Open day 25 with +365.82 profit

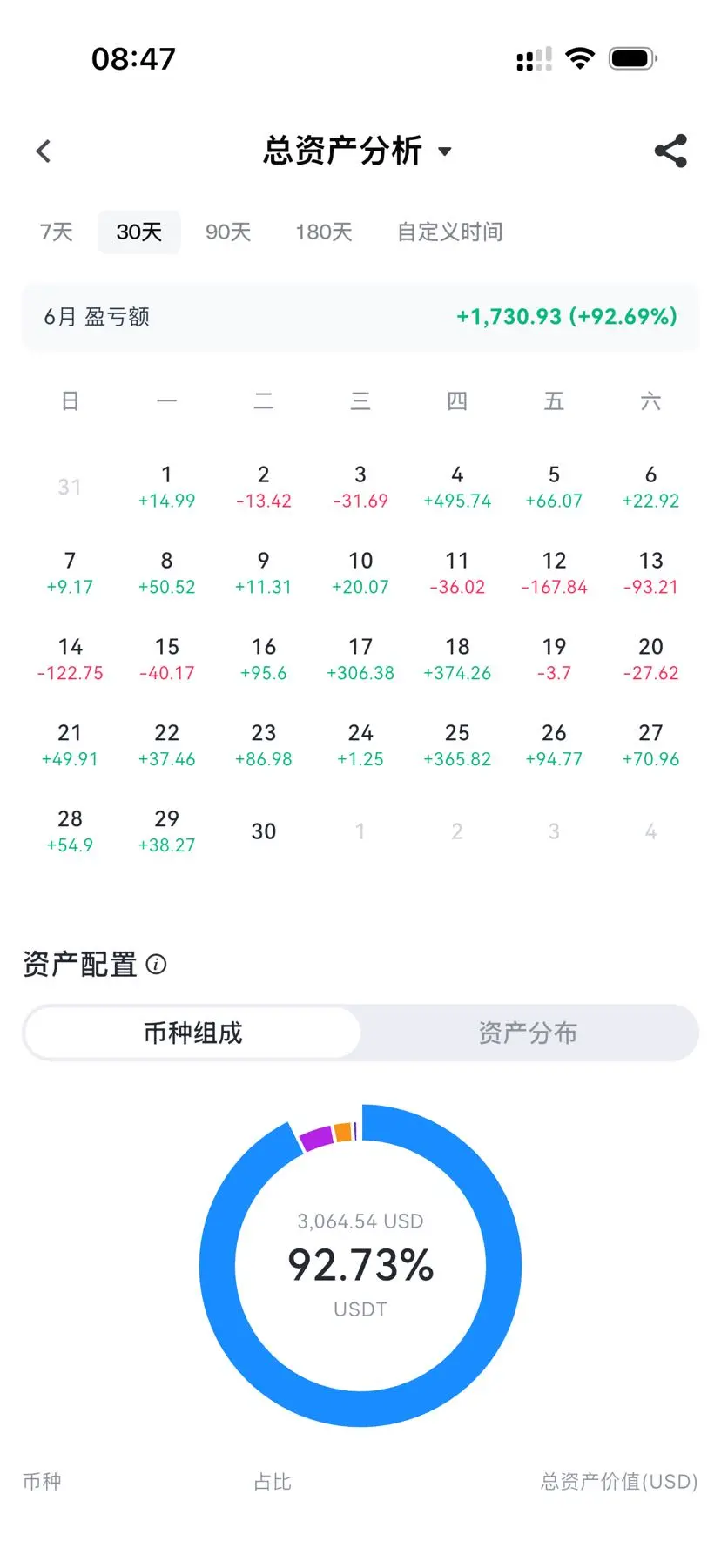tap(457, 745)
